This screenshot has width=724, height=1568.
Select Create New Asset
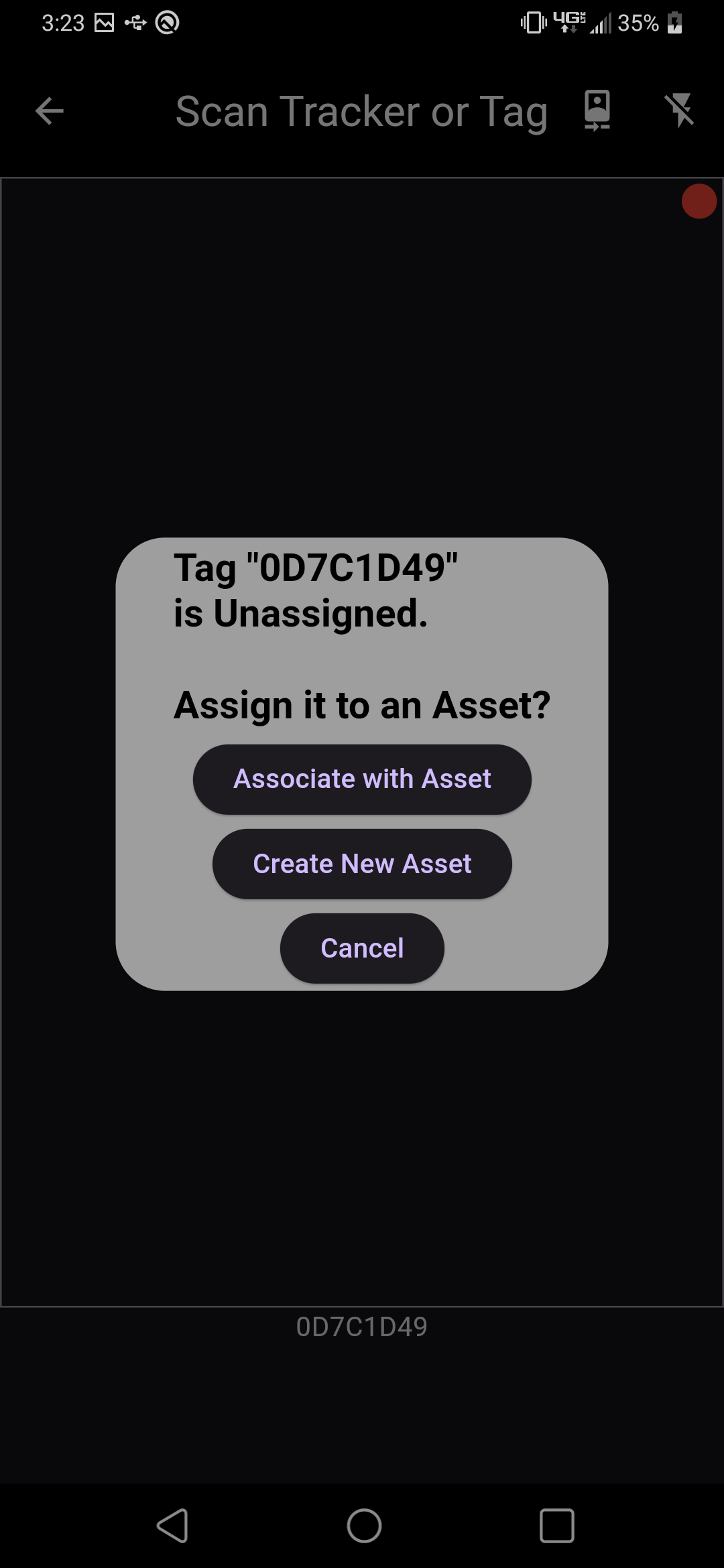pyautogui.click(x=362, y=864)
